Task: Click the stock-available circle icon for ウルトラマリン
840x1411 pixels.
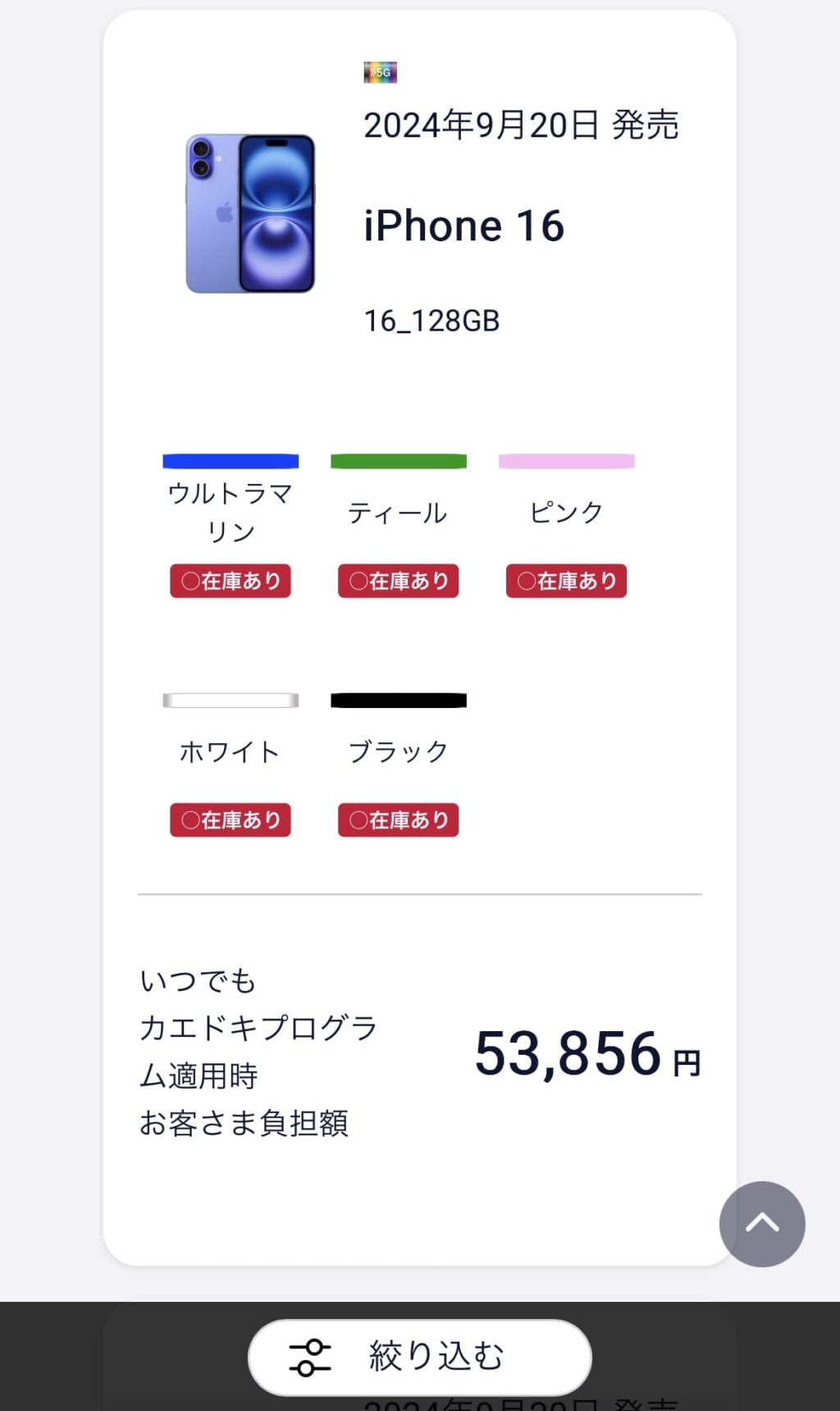Action: 190,581
